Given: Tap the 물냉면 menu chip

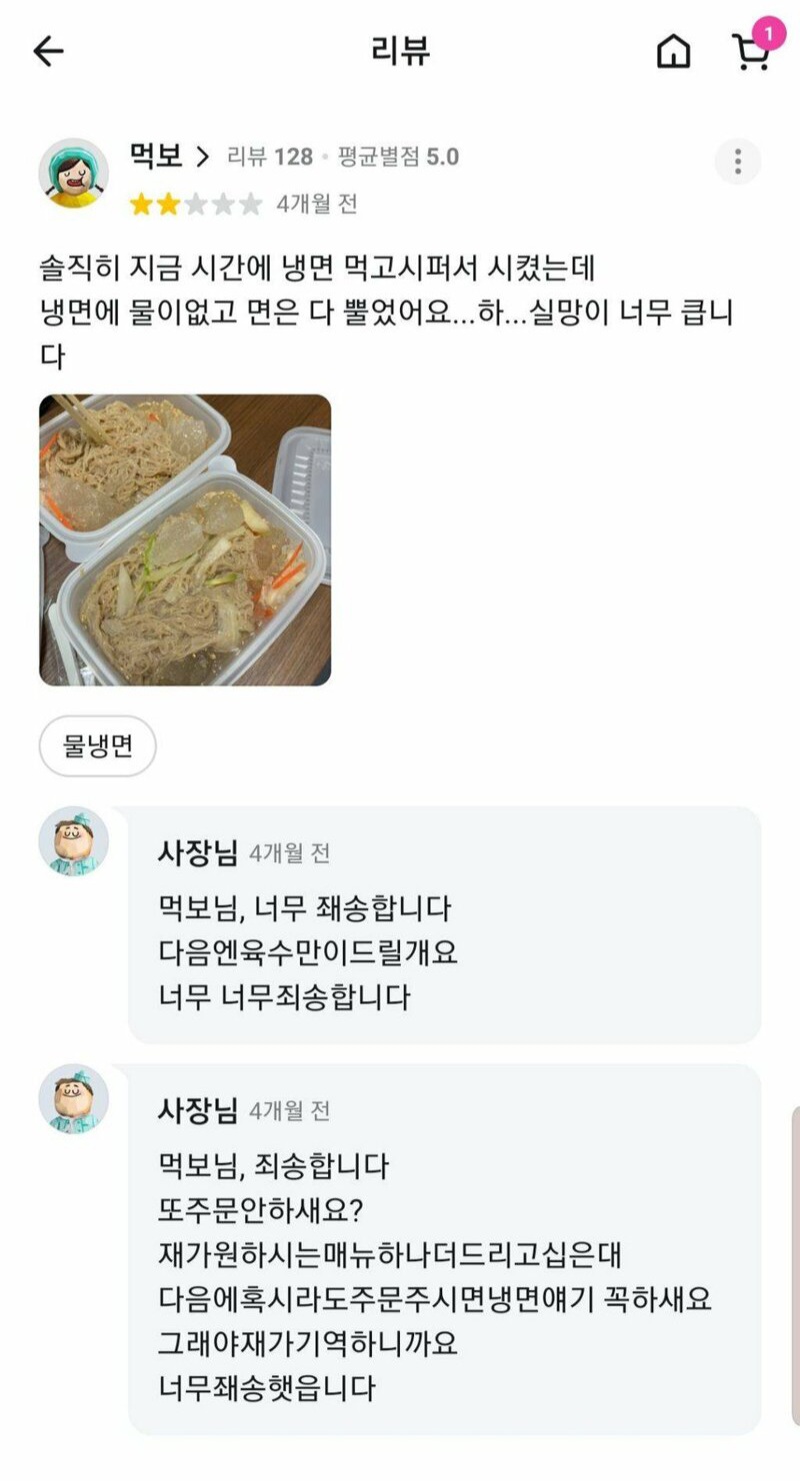Looking at the screenshot, I should (x=98, y=746).
